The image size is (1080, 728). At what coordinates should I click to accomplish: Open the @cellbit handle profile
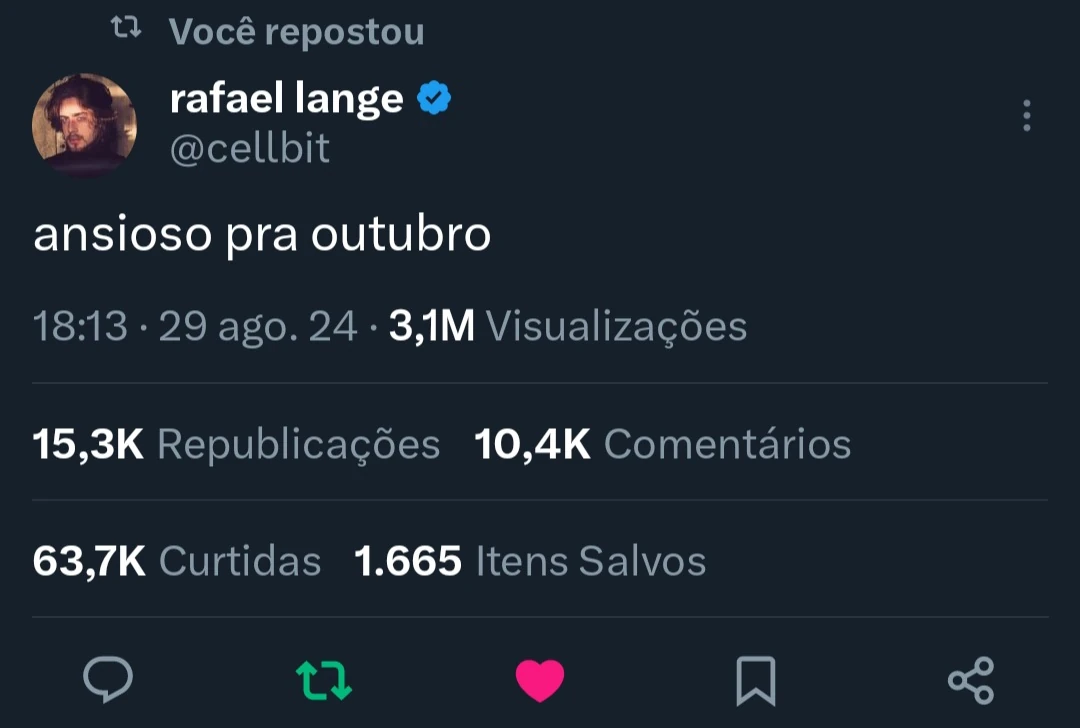[x=250, y=148]
